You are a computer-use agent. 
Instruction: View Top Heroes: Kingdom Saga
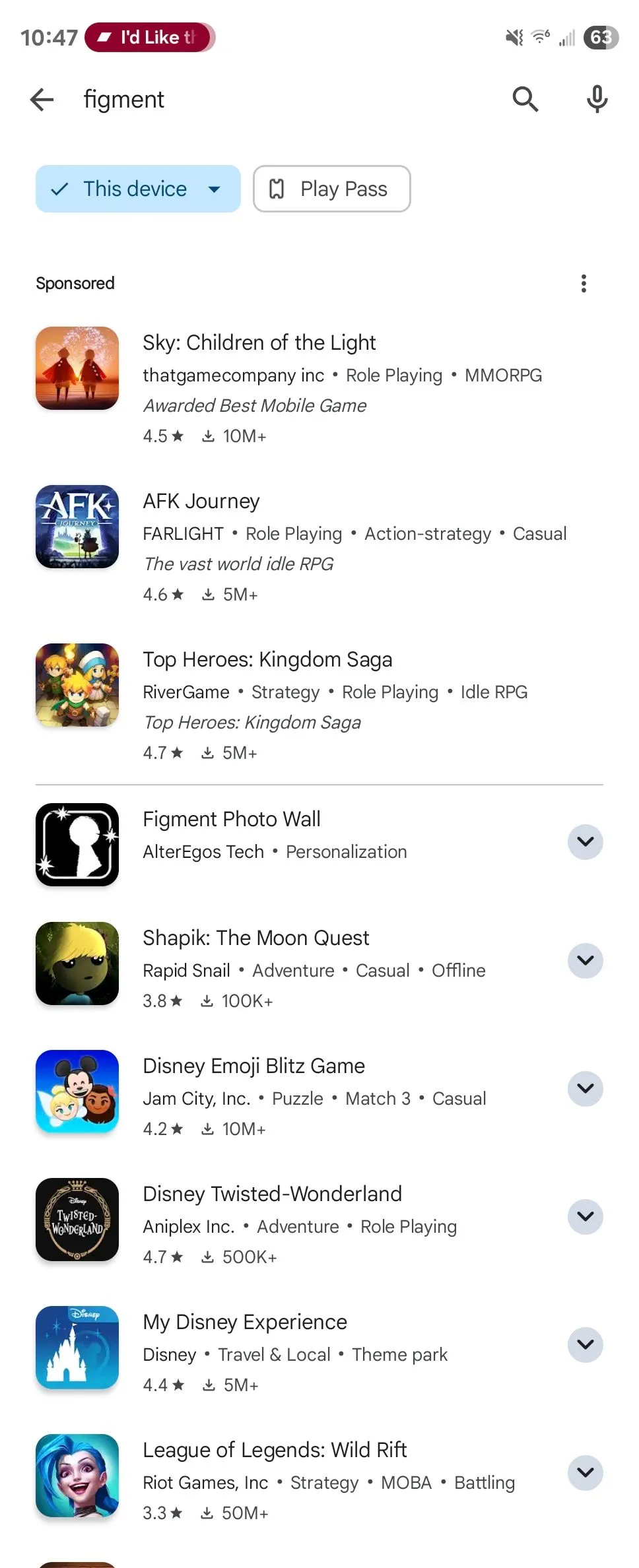coord(267,660)
